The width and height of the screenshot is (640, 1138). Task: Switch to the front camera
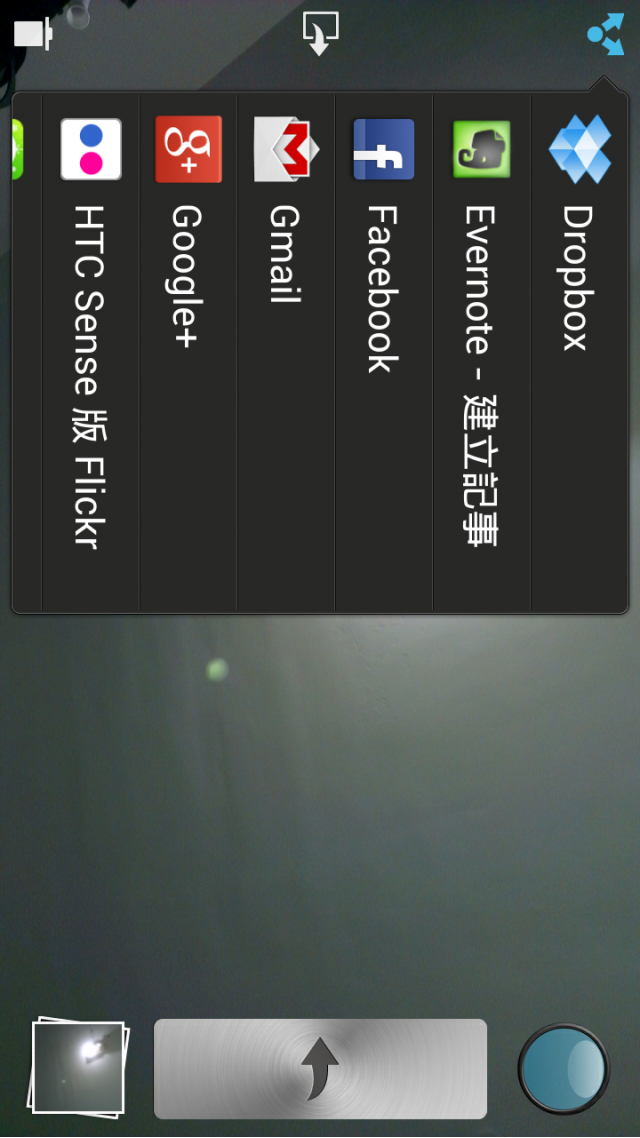320,33
